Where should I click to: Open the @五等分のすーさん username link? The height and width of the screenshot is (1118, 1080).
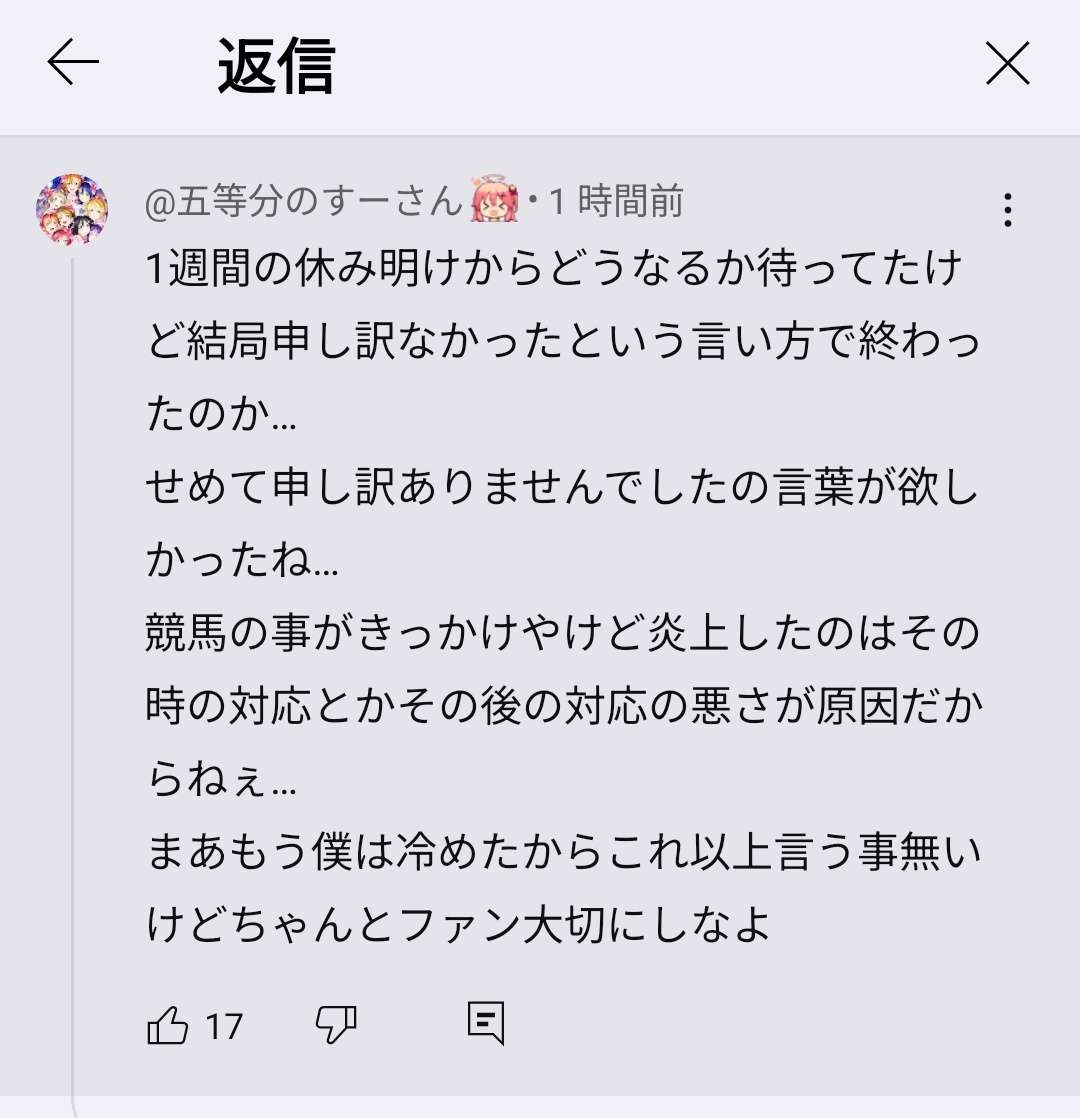pyautogui.click(x=305, y=203)
